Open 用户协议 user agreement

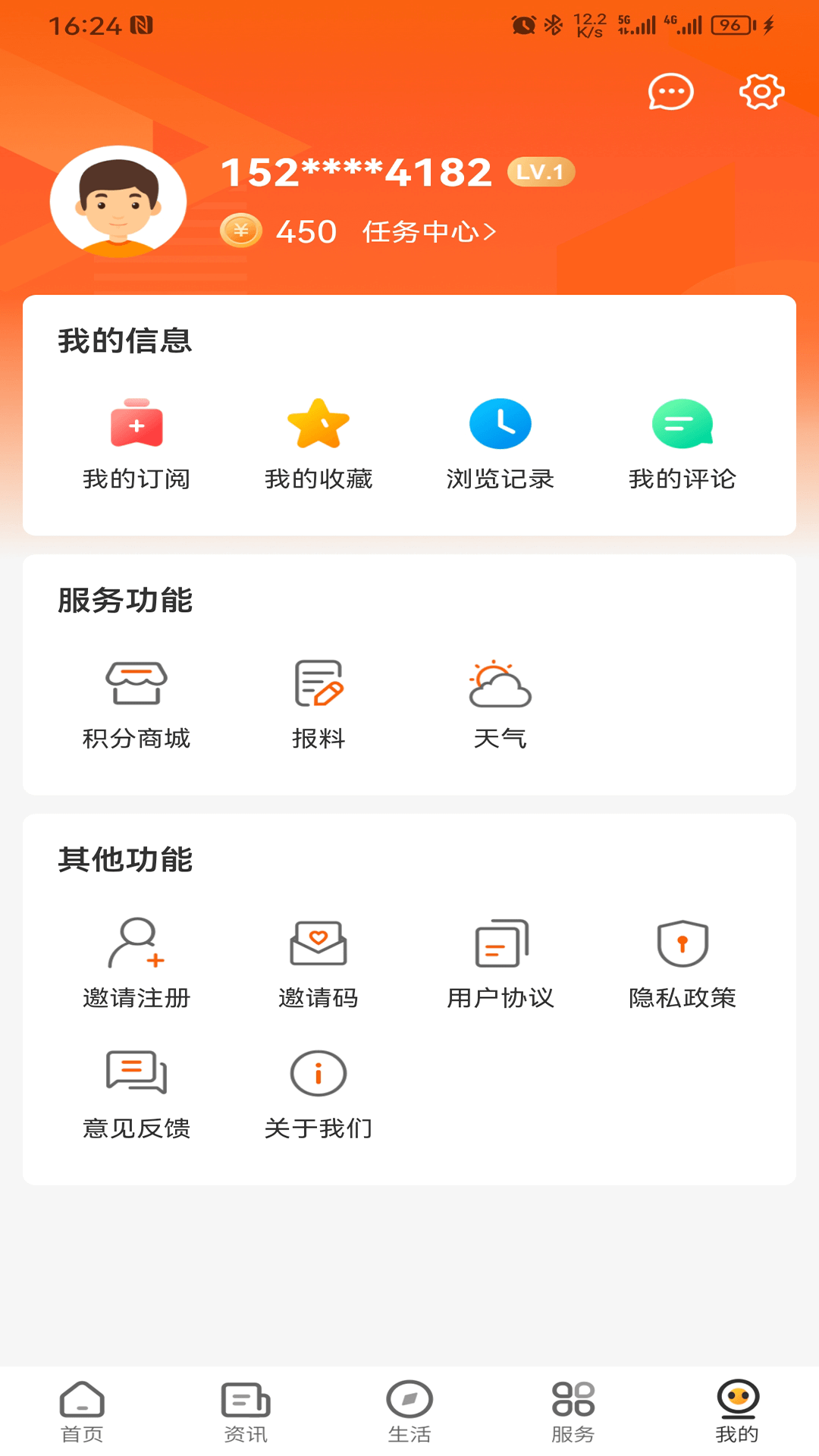coord(500,959)
